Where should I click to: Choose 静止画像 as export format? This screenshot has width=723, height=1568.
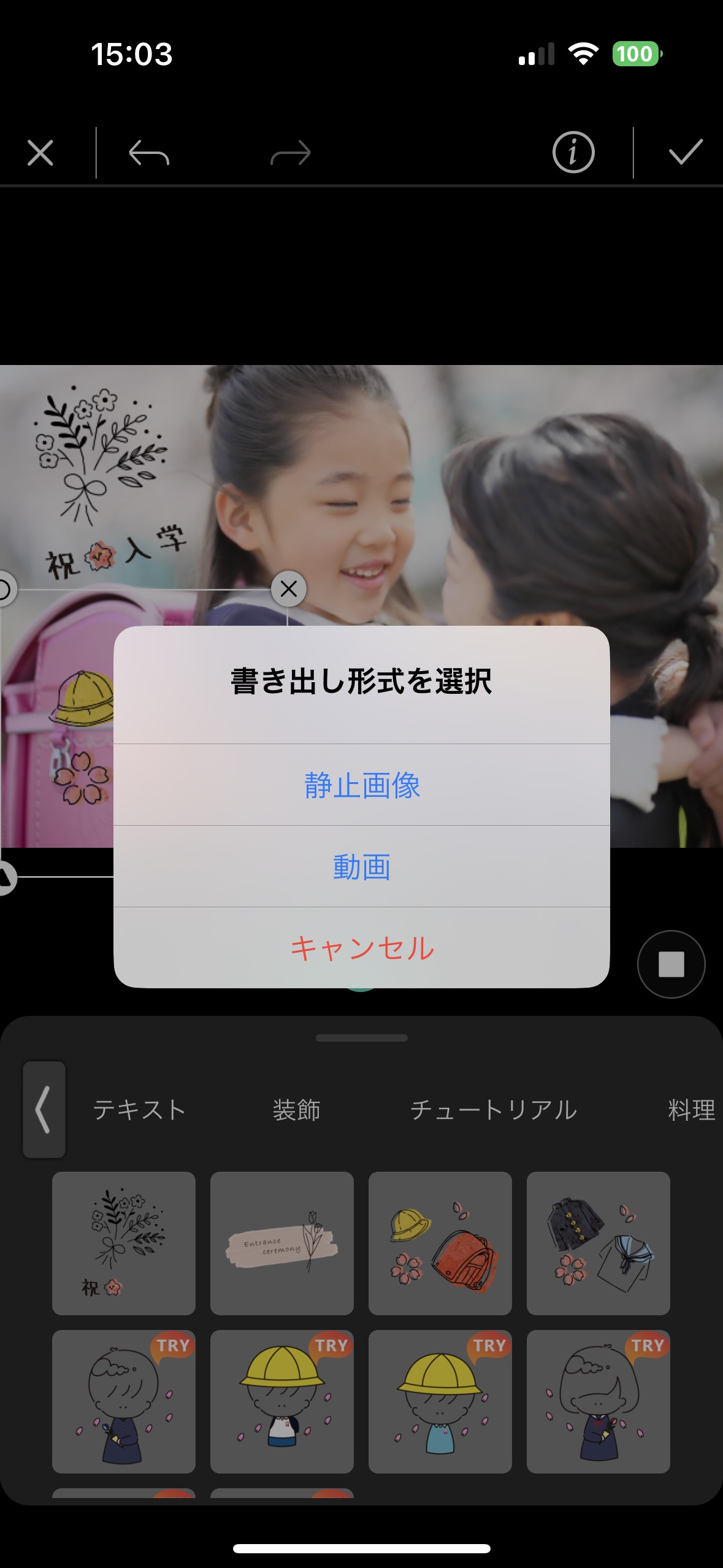click(362, 785)
